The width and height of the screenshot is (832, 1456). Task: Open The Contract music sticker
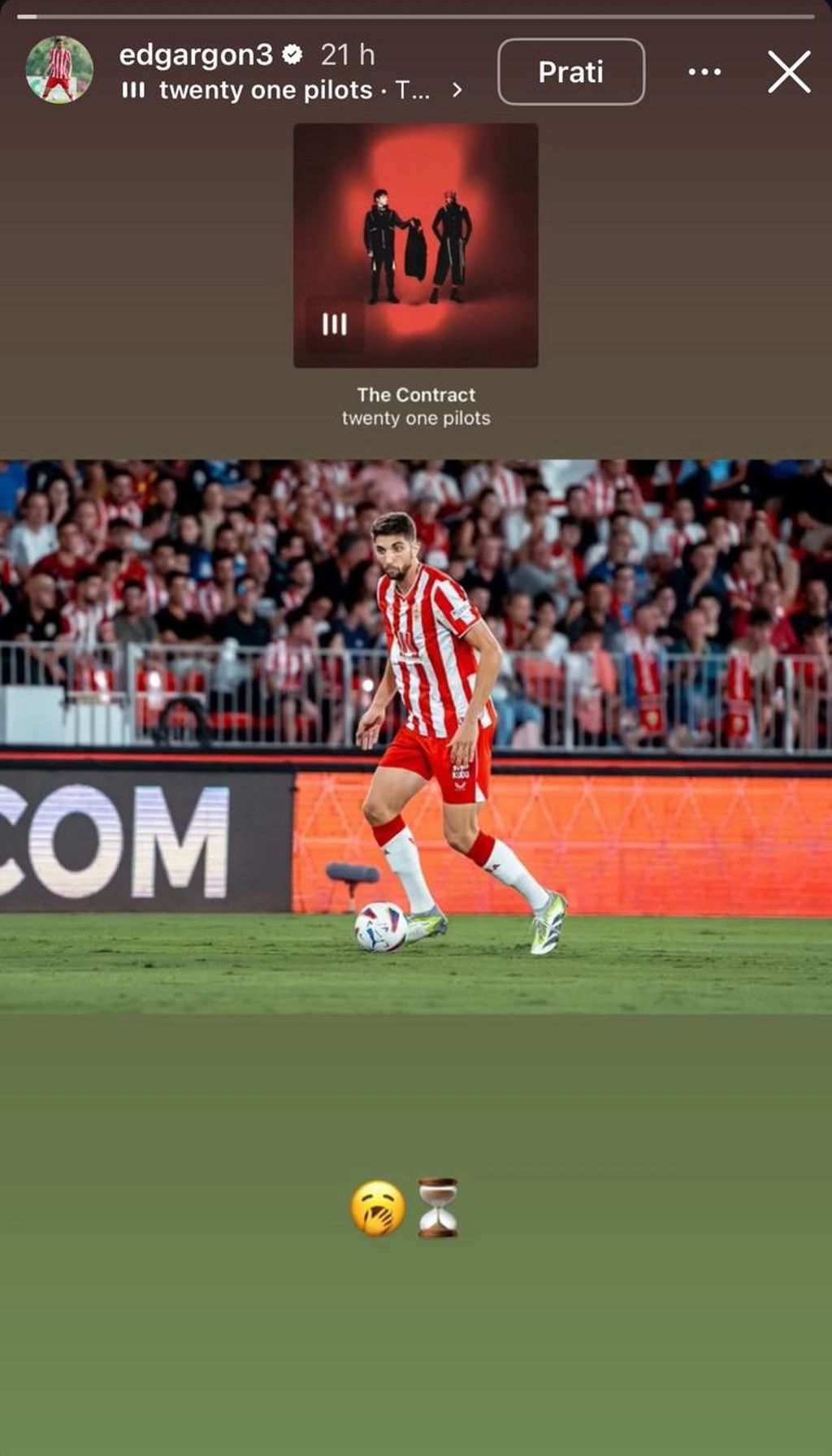(x=415, y=276)
